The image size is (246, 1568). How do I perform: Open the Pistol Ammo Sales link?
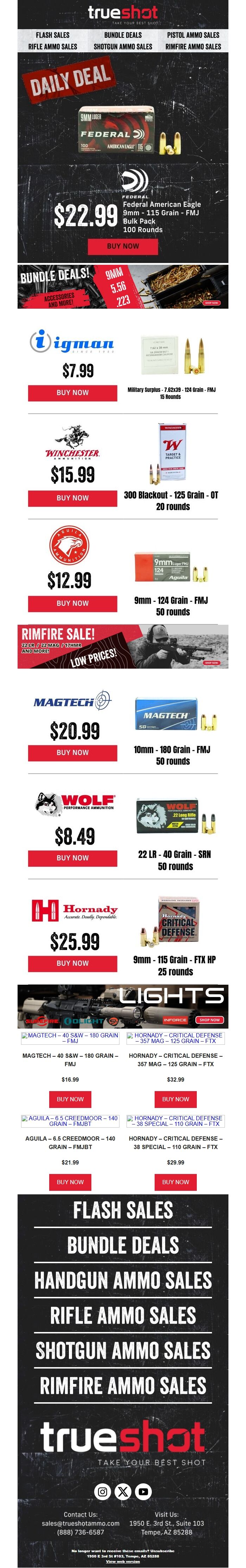[193, 35]
